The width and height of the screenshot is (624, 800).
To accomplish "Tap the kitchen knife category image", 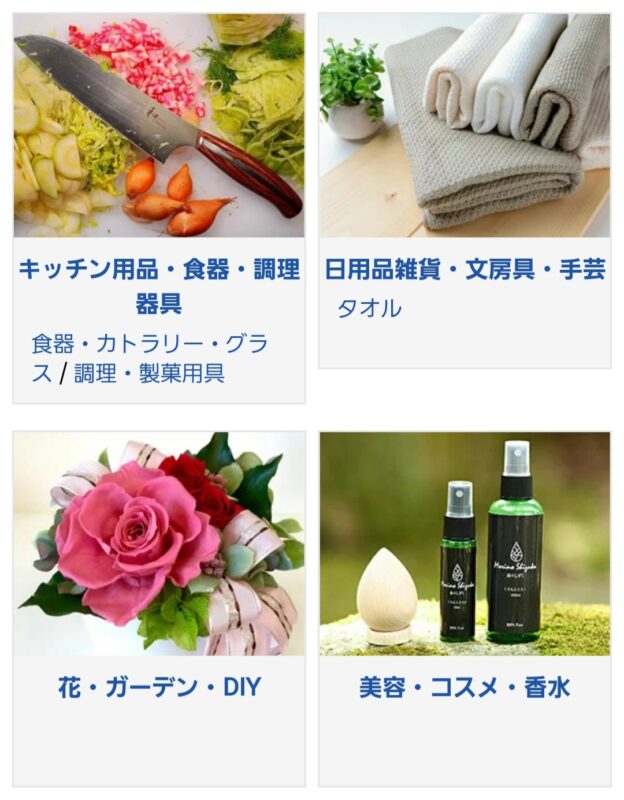I will pyautogui.click(x=159, y=125).
